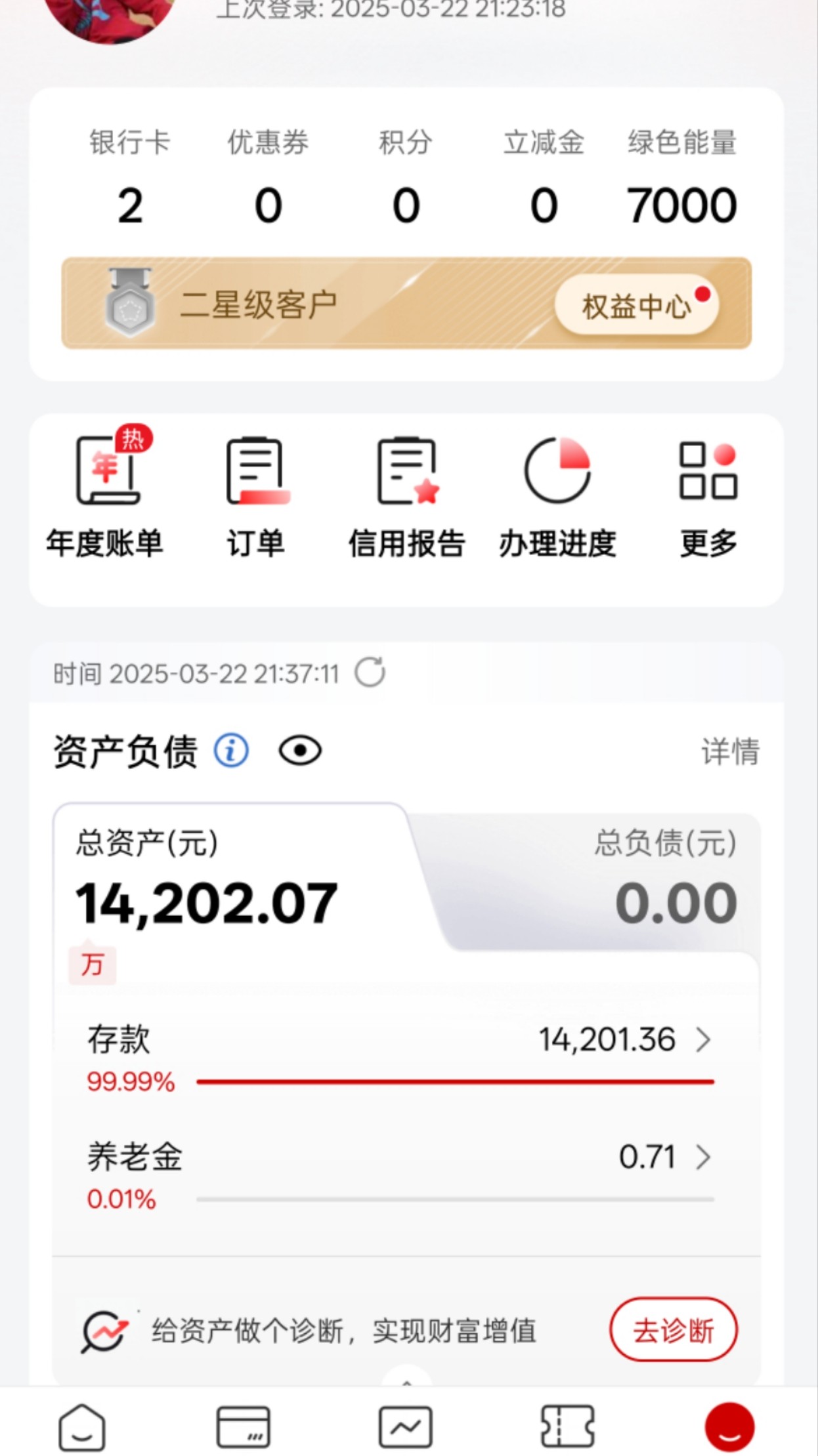Switch to the coupon ticket tab

568,1427
